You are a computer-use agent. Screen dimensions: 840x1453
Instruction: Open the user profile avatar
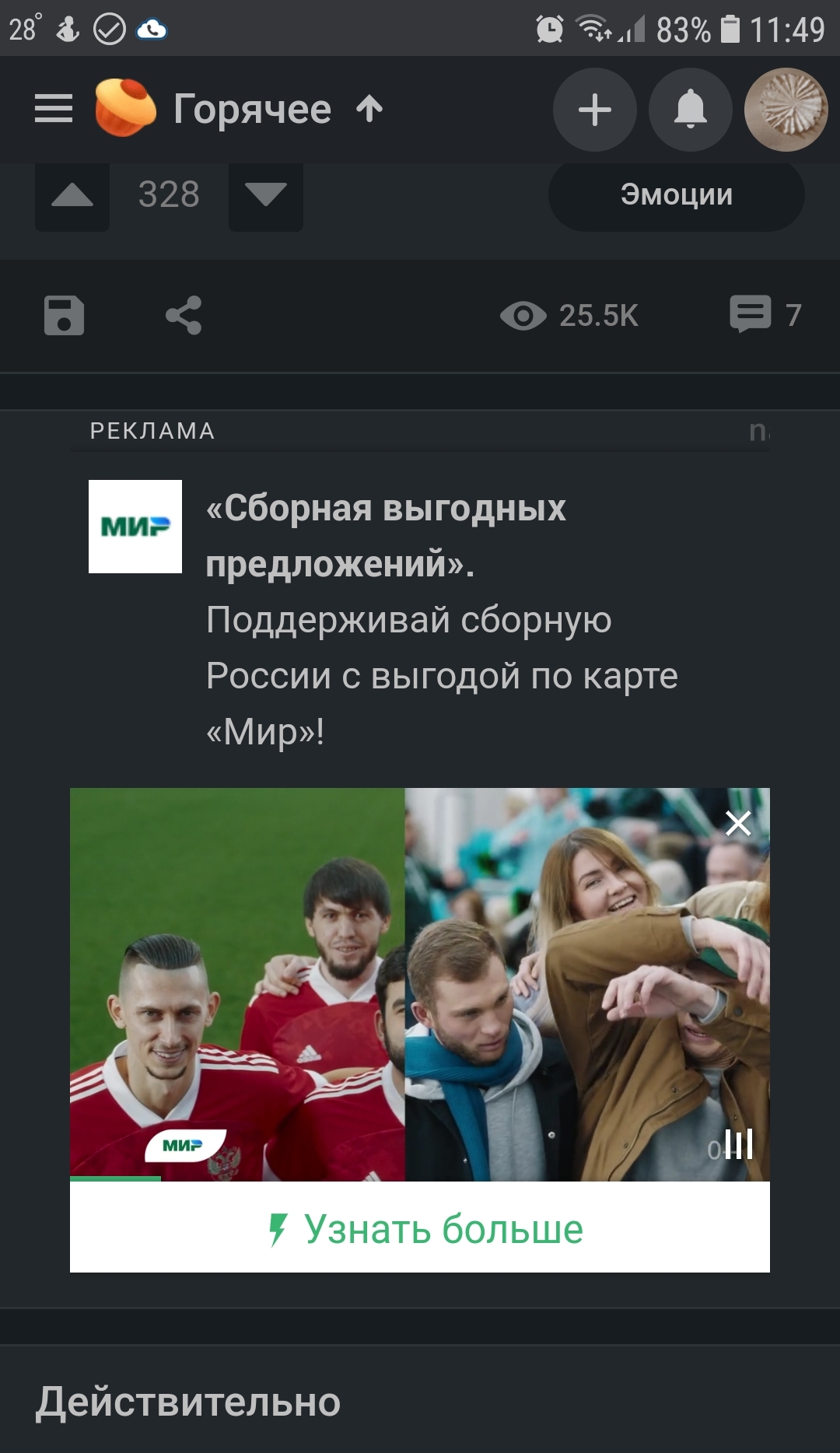click(786, 110)
